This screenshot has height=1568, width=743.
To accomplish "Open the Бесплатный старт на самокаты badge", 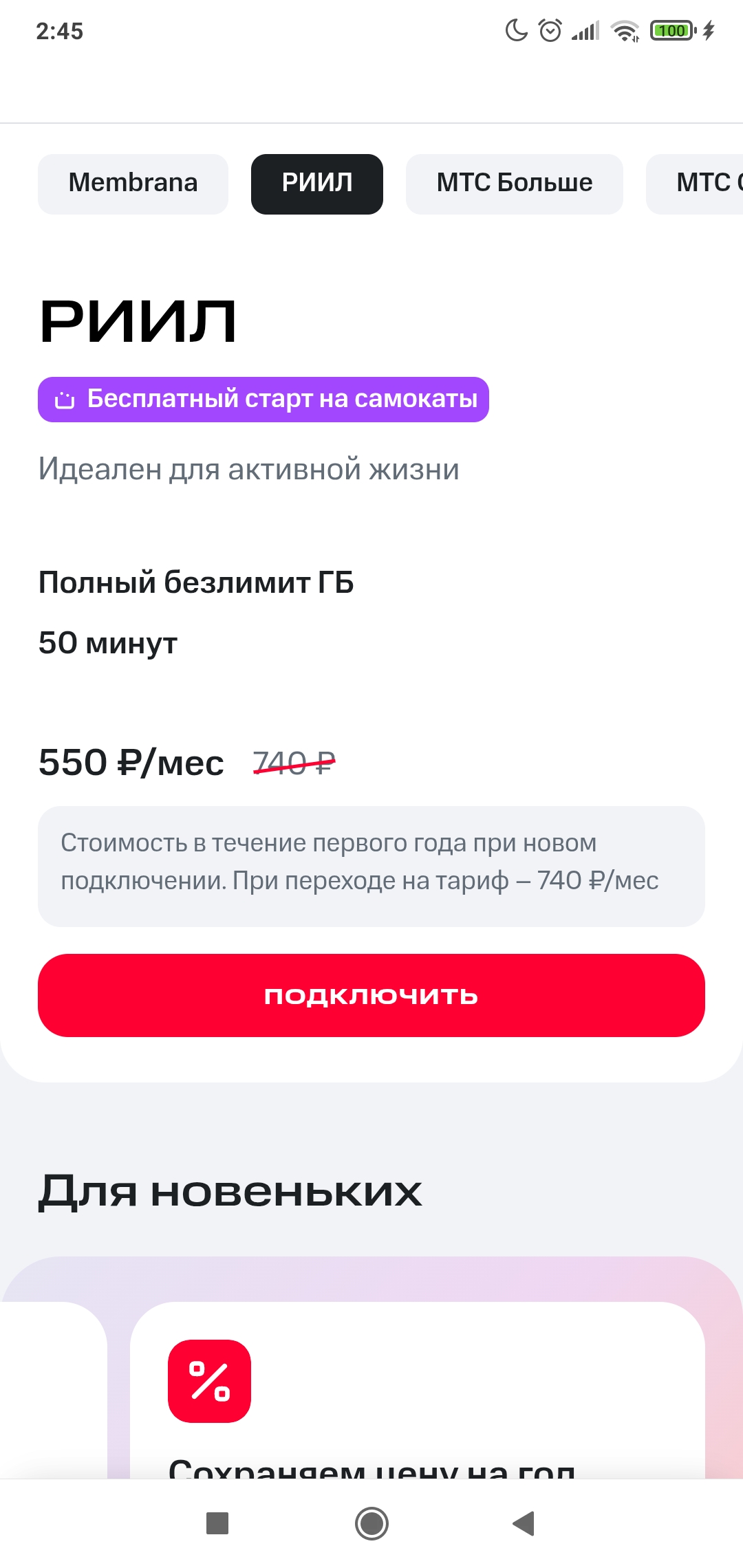I will [x=263, y=400].
